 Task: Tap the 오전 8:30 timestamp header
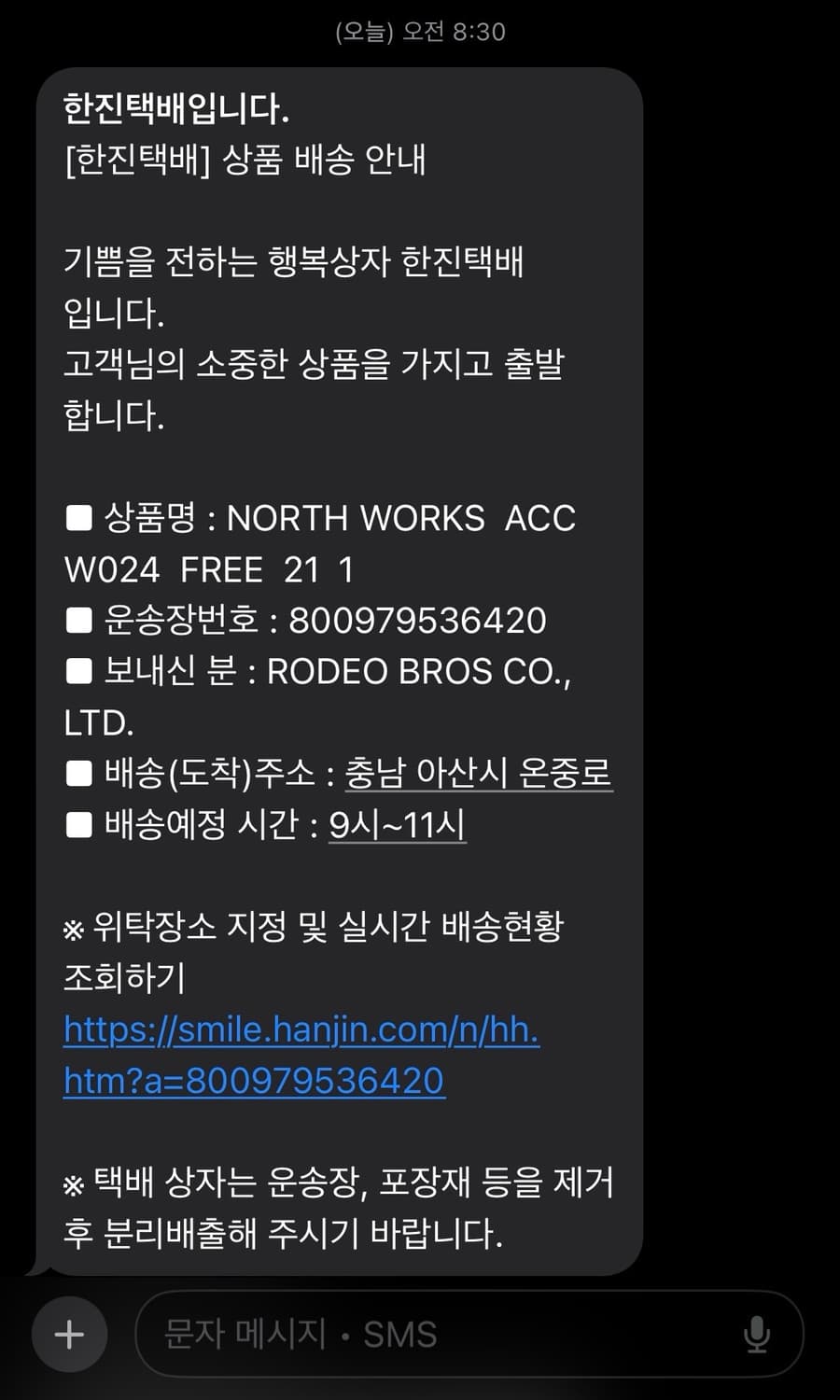(x=420, y=32)
